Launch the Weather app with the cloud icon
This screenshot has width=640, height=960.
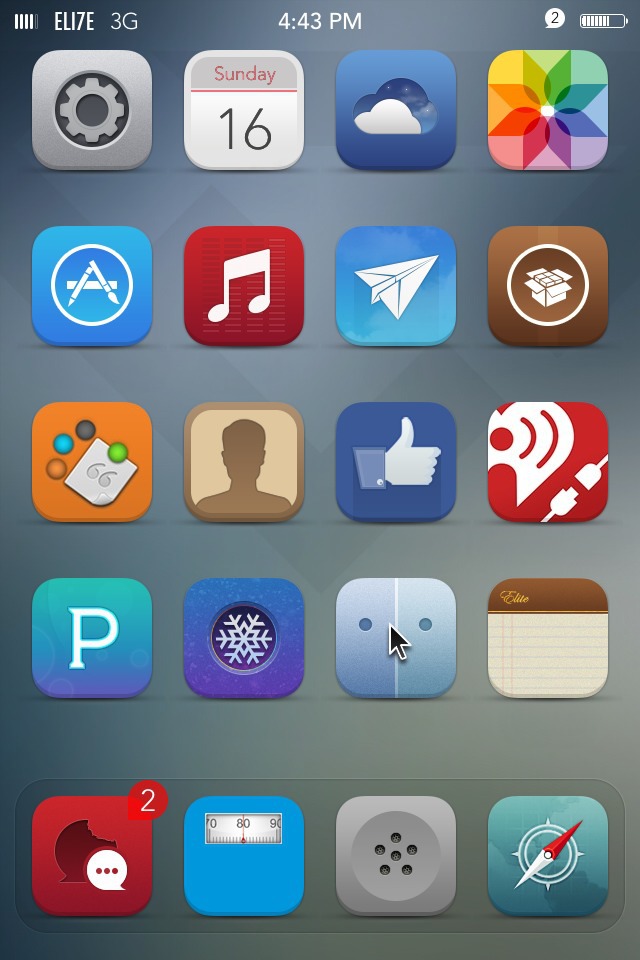click(x=396, y=110)
